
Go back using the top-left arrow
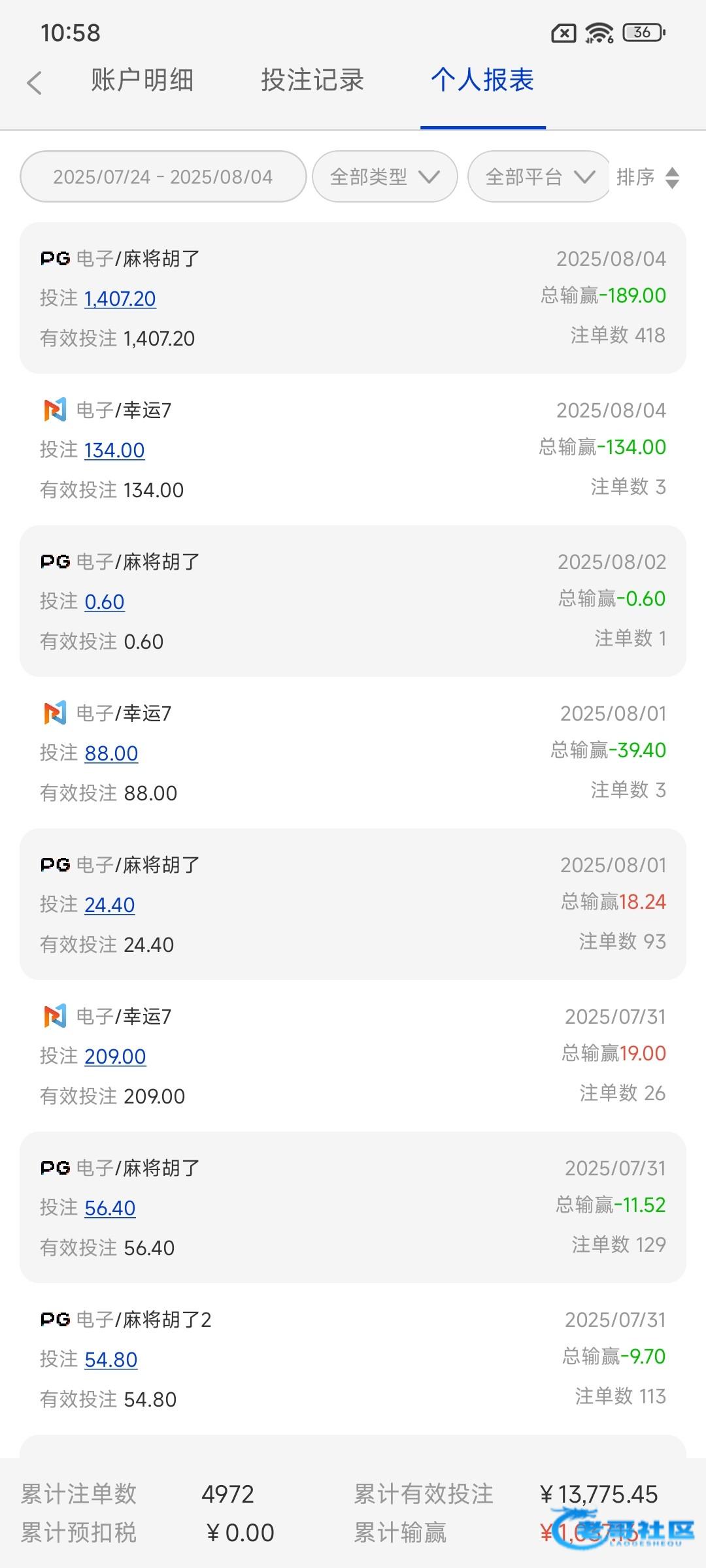tap(35, 83)
